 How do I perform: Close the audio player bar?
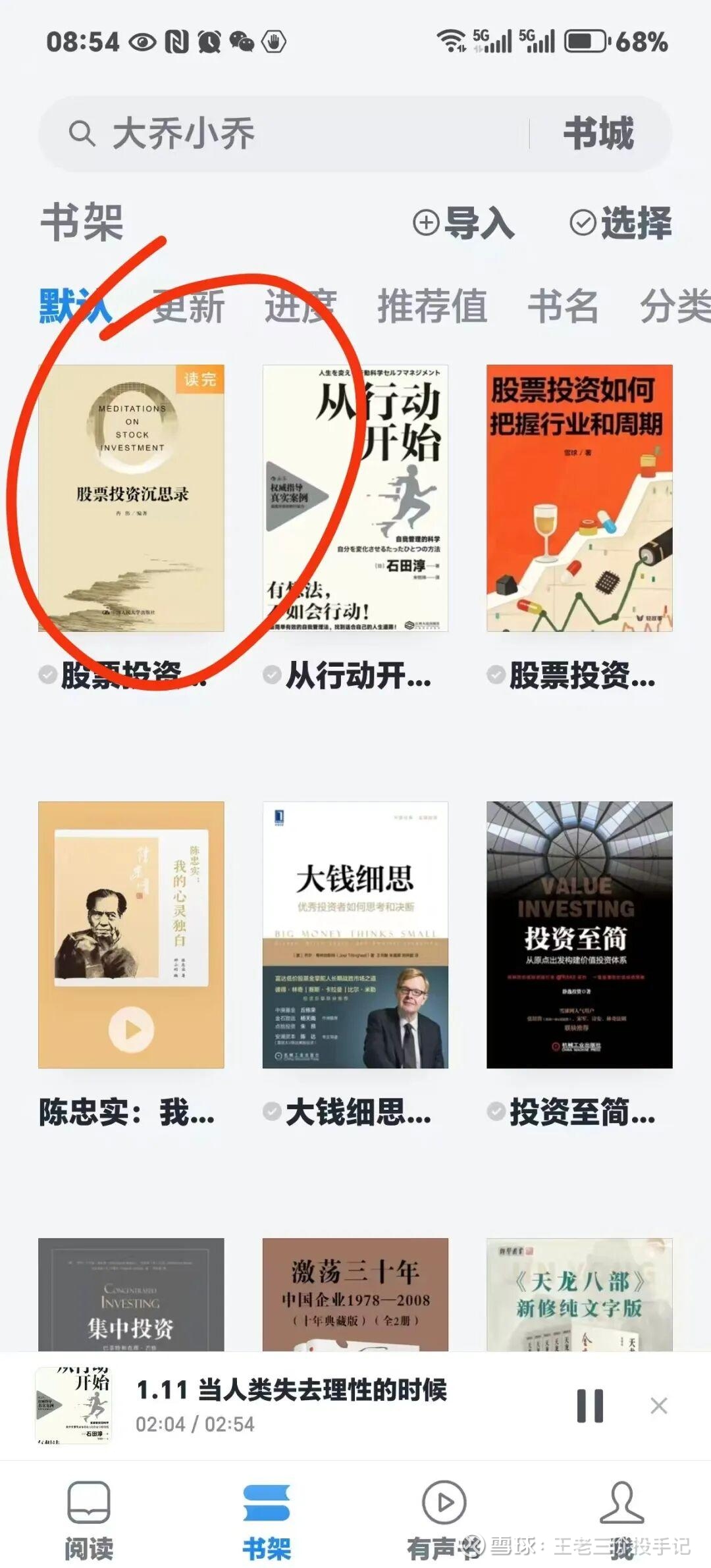tap(658, 1405)
